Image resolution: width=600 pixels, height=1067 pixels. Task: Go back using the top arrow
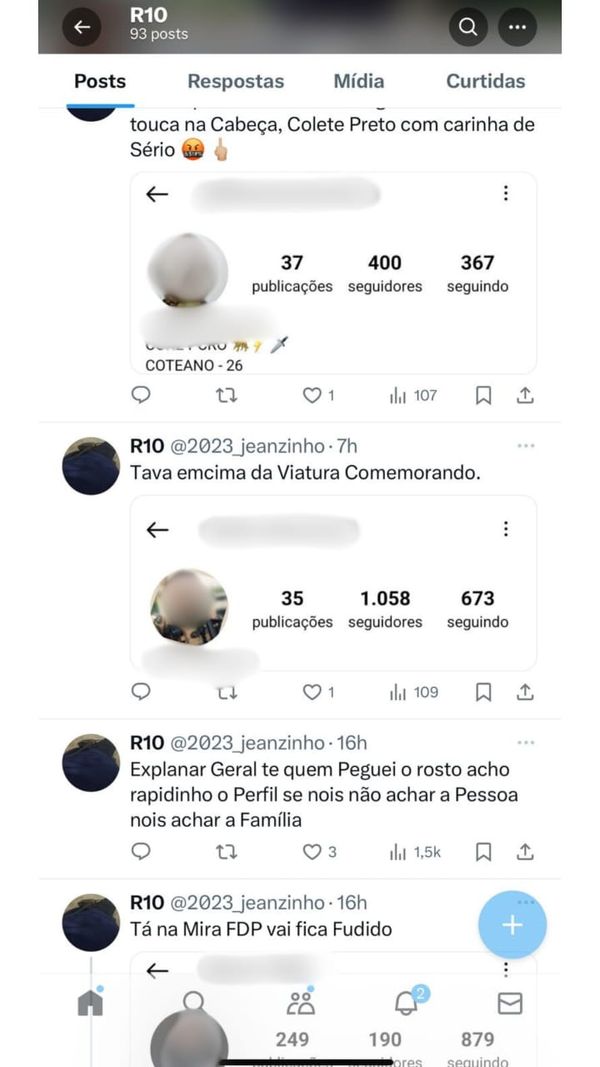82,27
